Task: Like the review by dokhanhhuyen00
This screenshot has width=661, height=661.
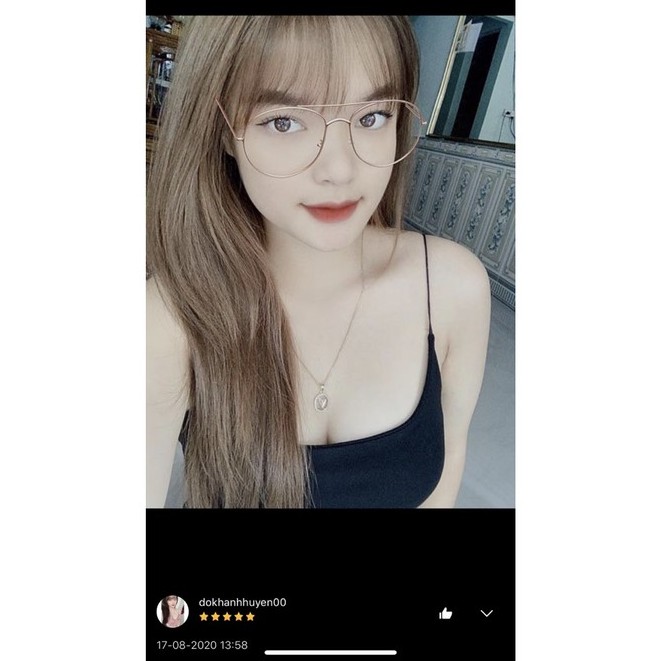Action: point(446,613)
